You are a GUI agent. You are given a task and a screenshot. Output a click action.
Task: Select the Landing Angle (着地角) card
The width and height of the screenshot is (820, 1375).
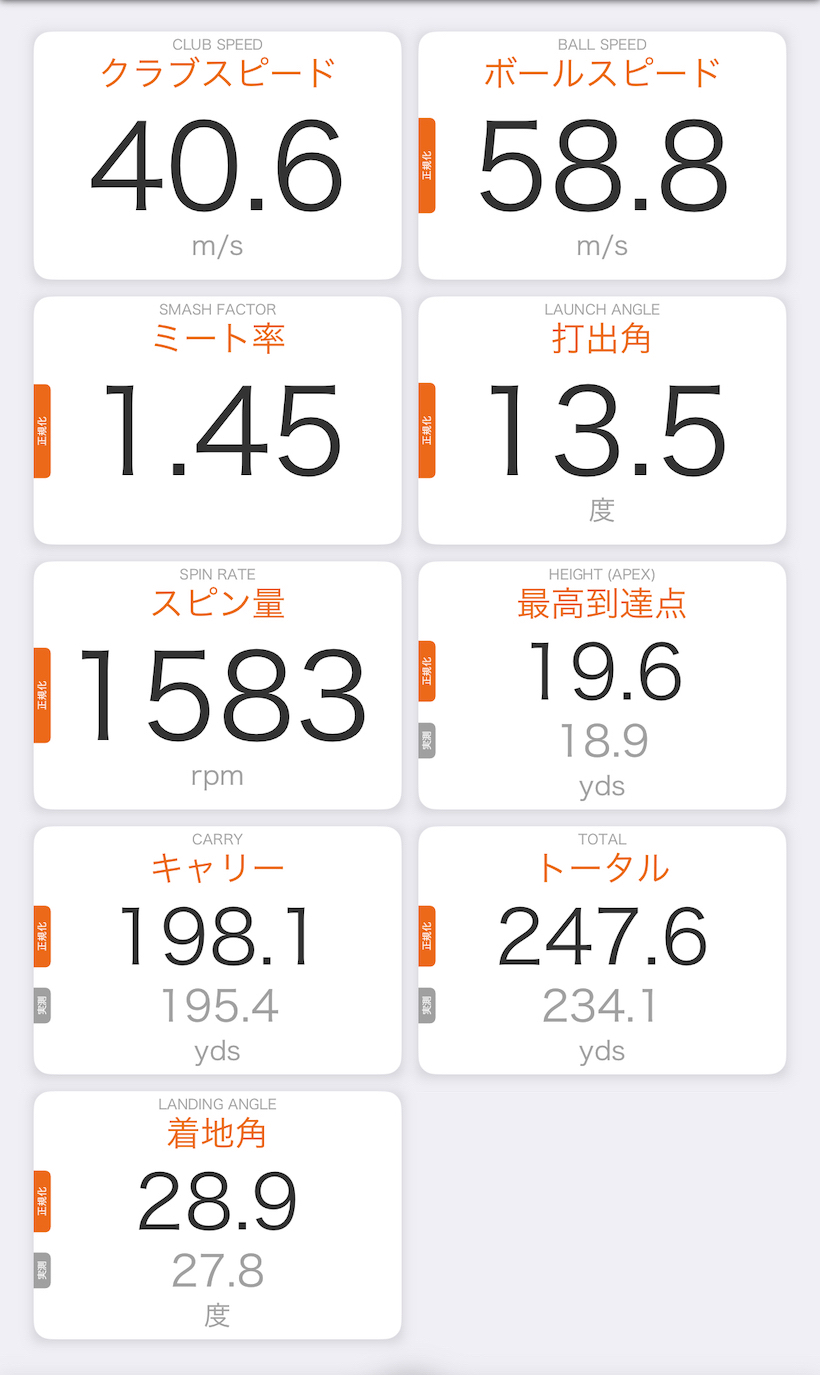point(217,1215)
